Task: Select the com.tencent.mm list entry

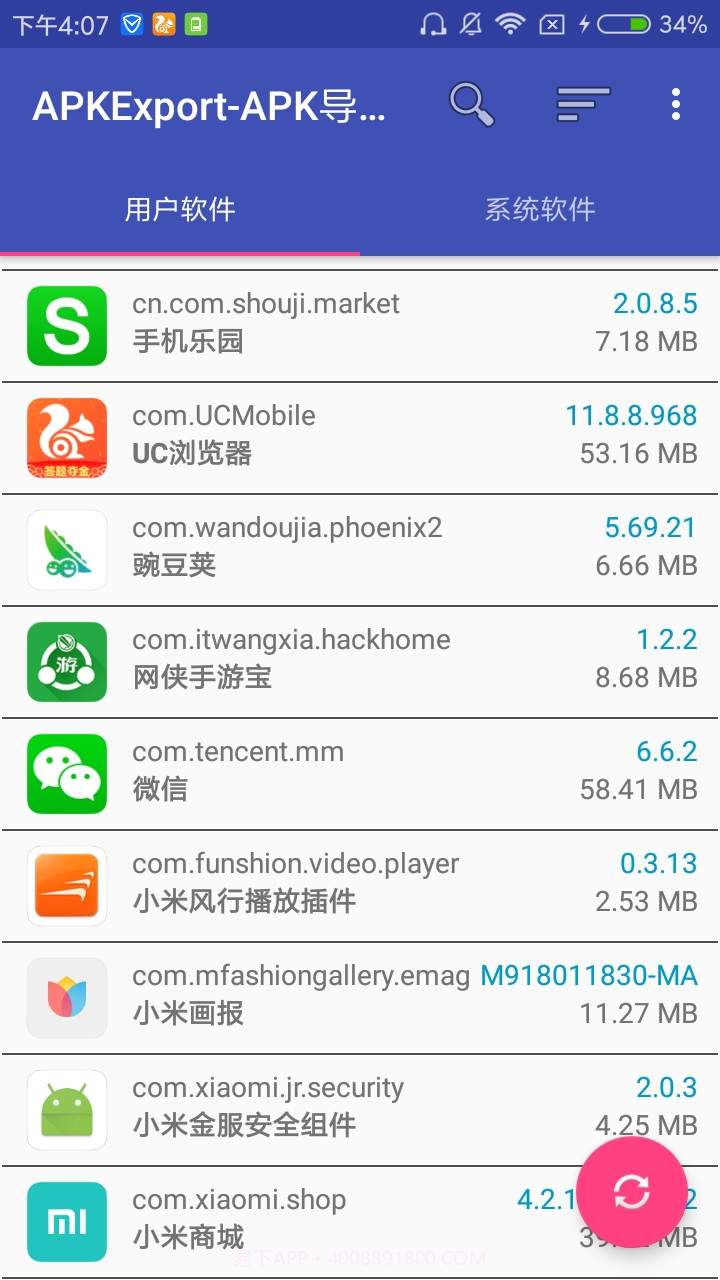Action: [x=300, y=774]
